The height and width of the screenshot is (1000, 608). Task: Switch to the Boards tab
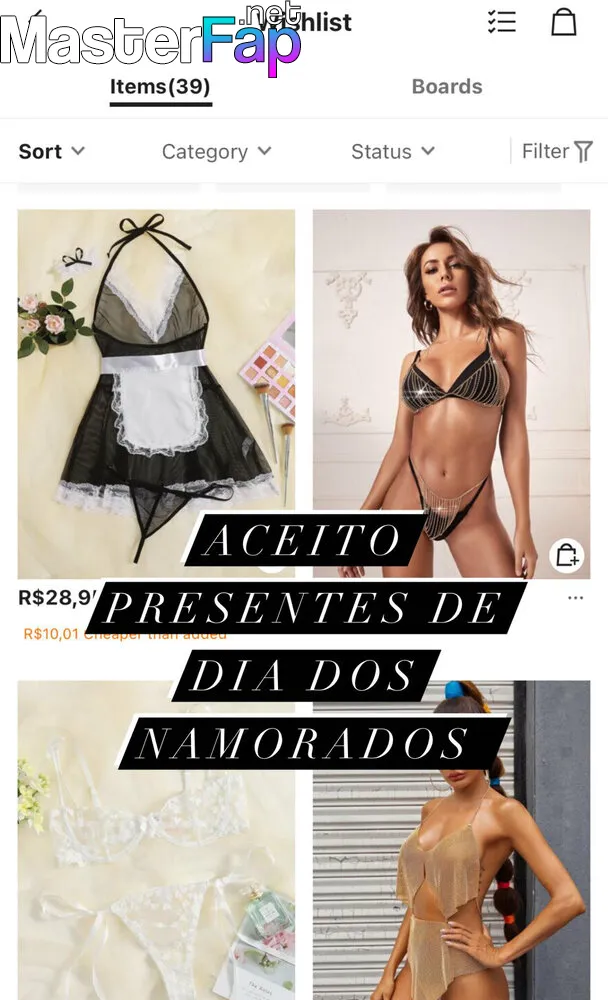click(447, 87)
